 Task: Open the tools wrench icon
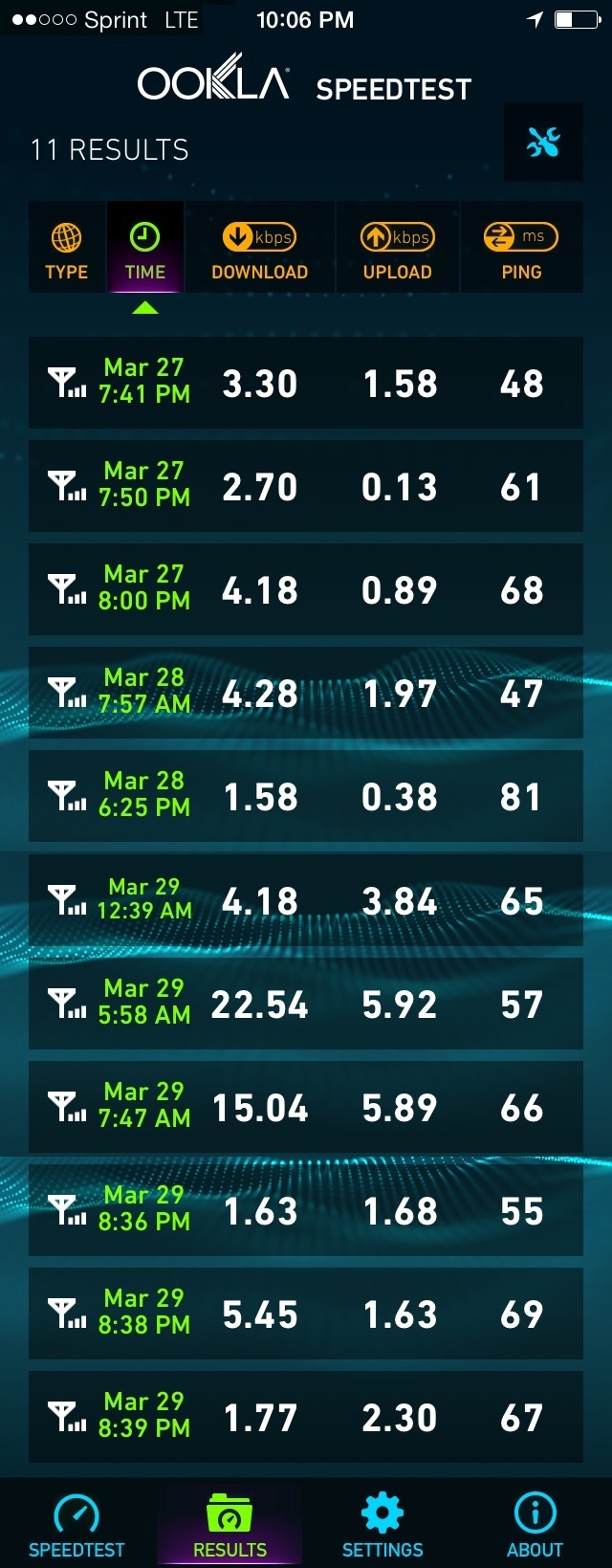click(543, 143)
